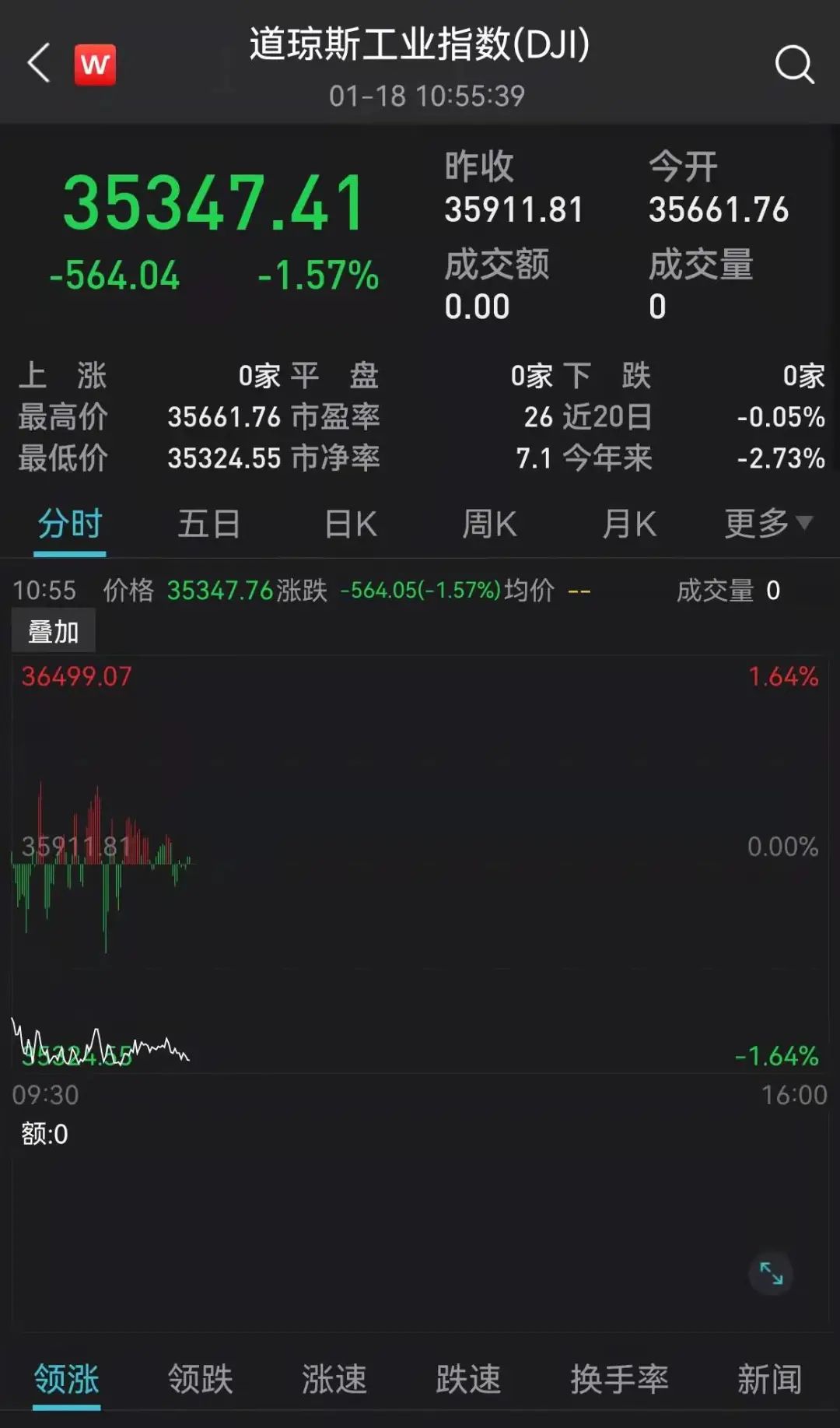
Task: Switch to the 换手率 tab
Action: click(x=619, y=1379)
